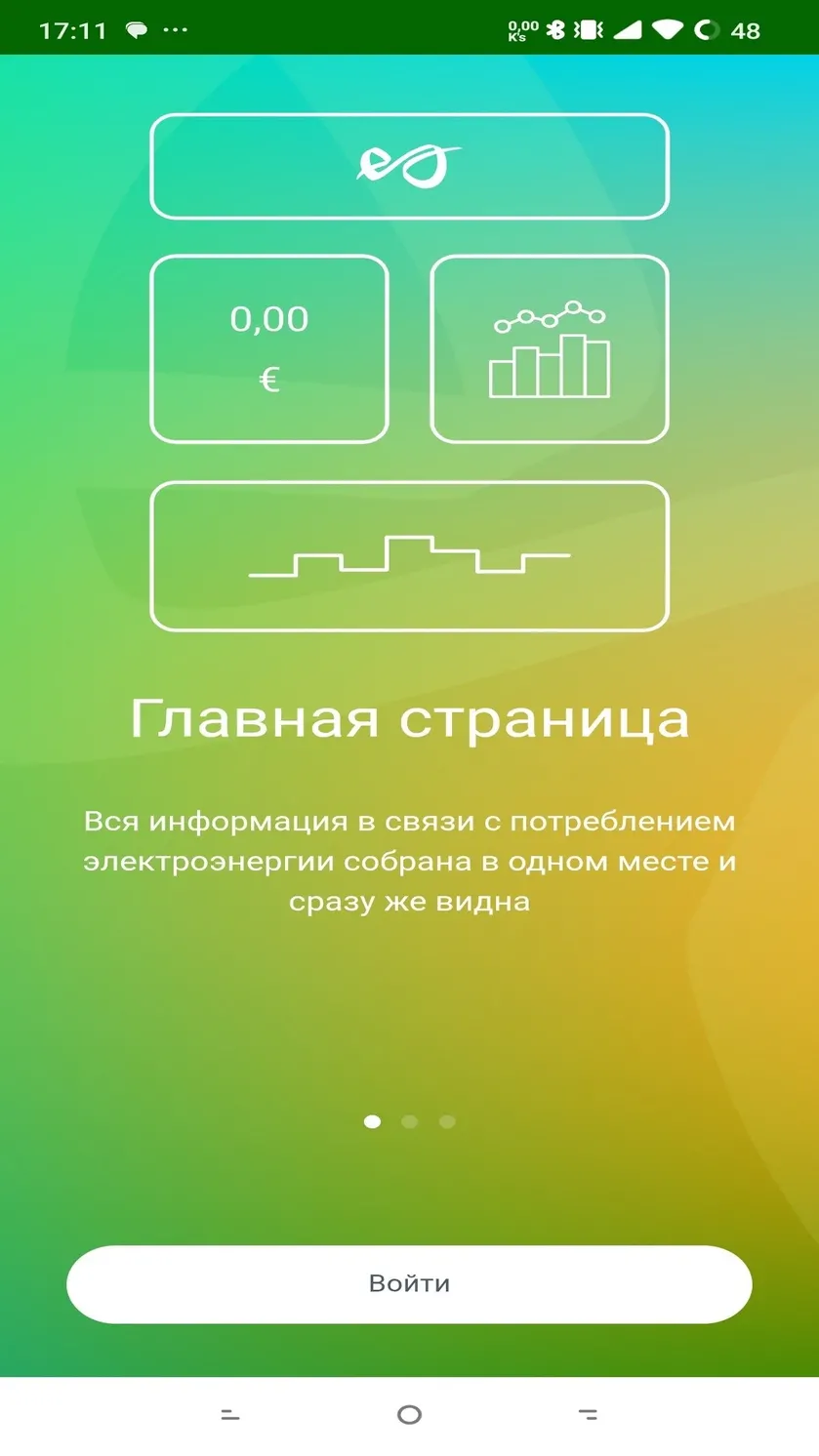
Task: Tap the Войти login button
Action: (409, 1283)
